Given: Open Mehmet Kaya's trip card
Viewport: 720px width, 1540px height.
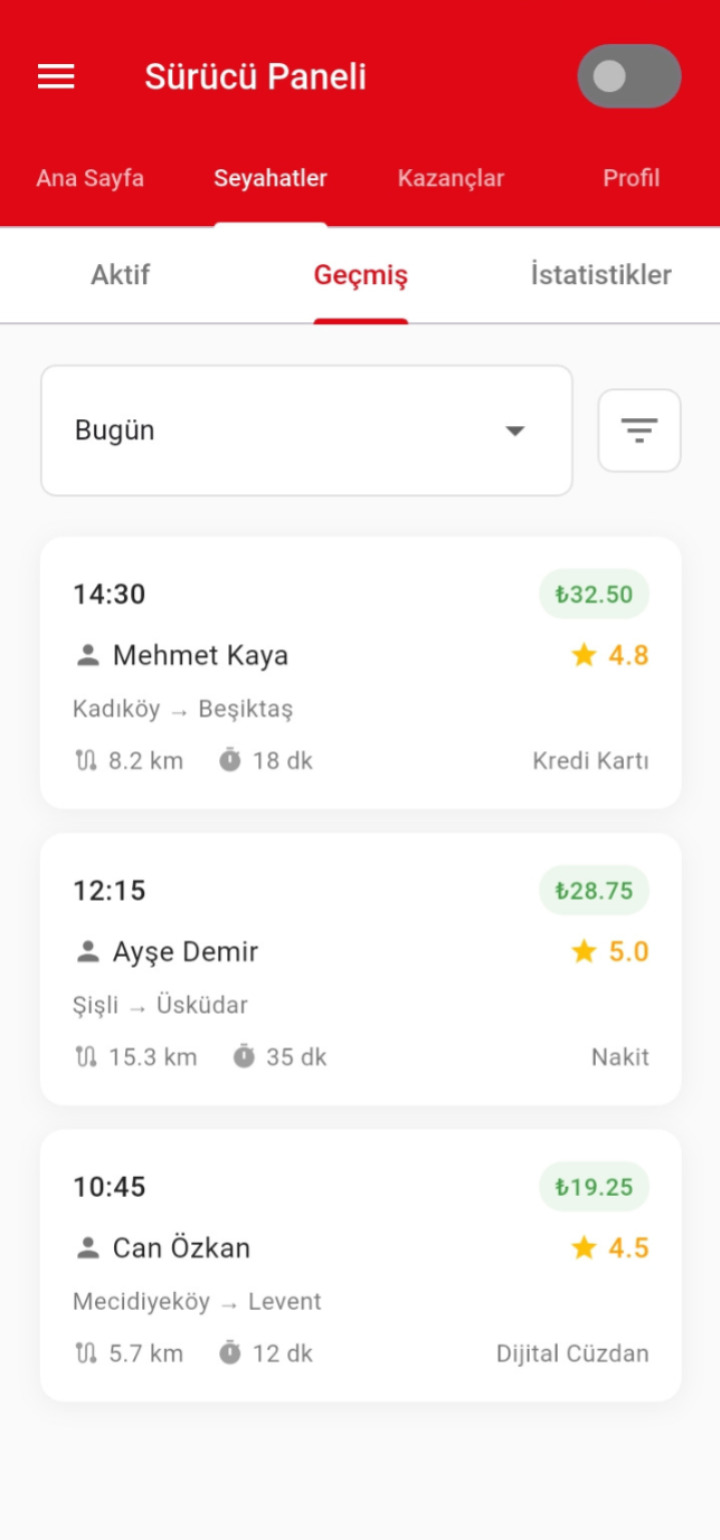Looking at the screenshot, I should click(360, 673).
